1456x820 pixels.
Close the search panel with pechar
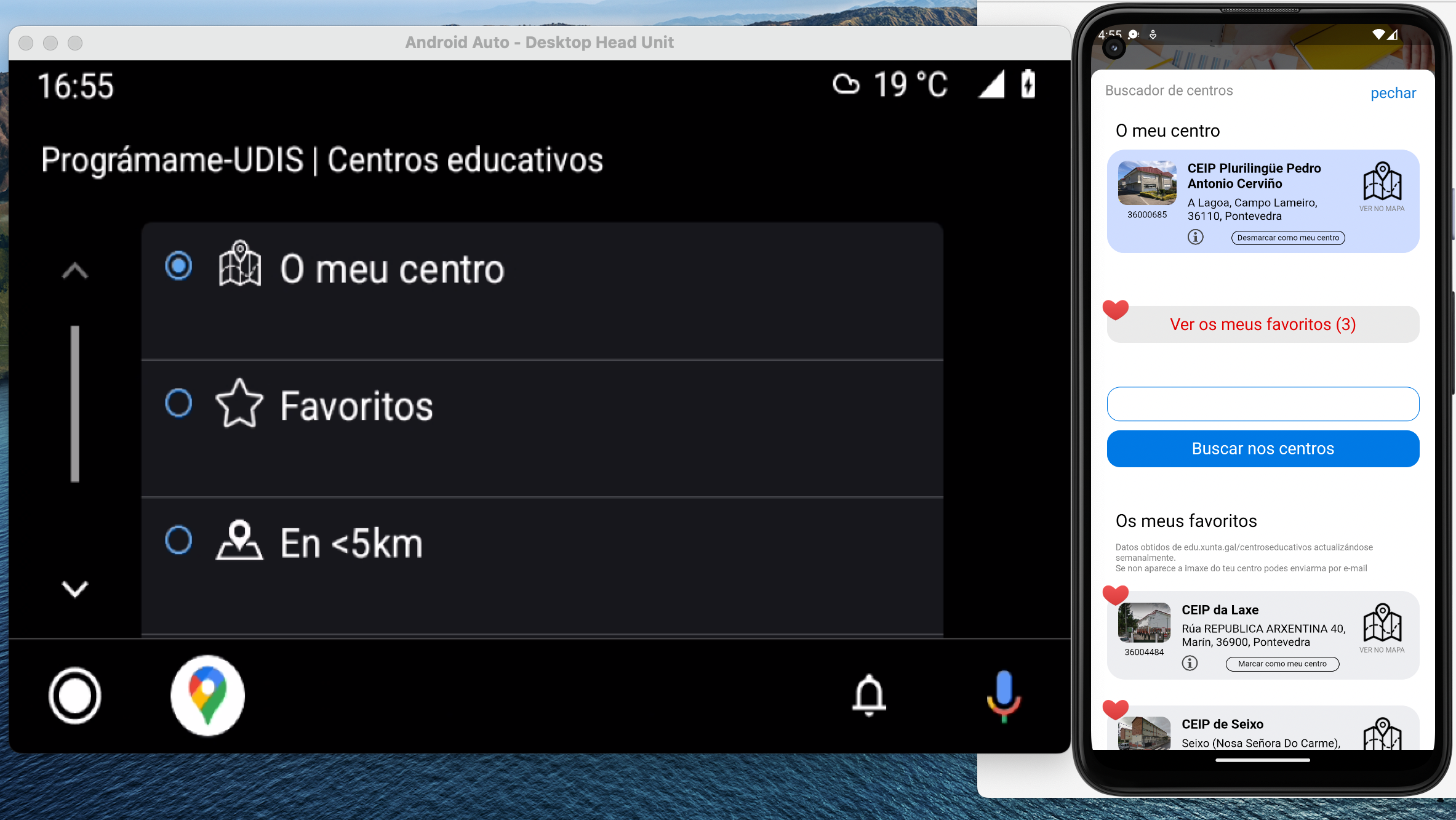click(1393, 93)
